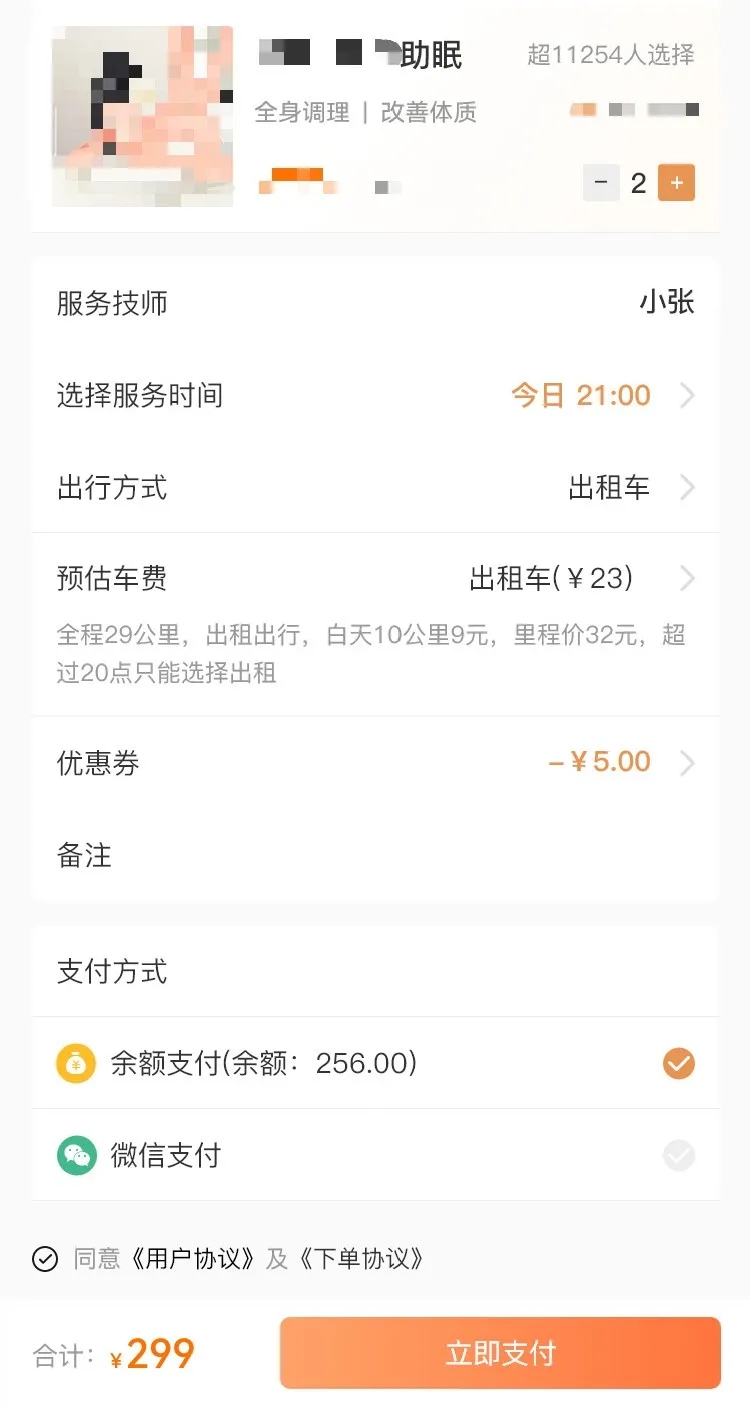The image size is (750, 1407).
Task: Select the WeChat Pay icon
Action: 76,1155
